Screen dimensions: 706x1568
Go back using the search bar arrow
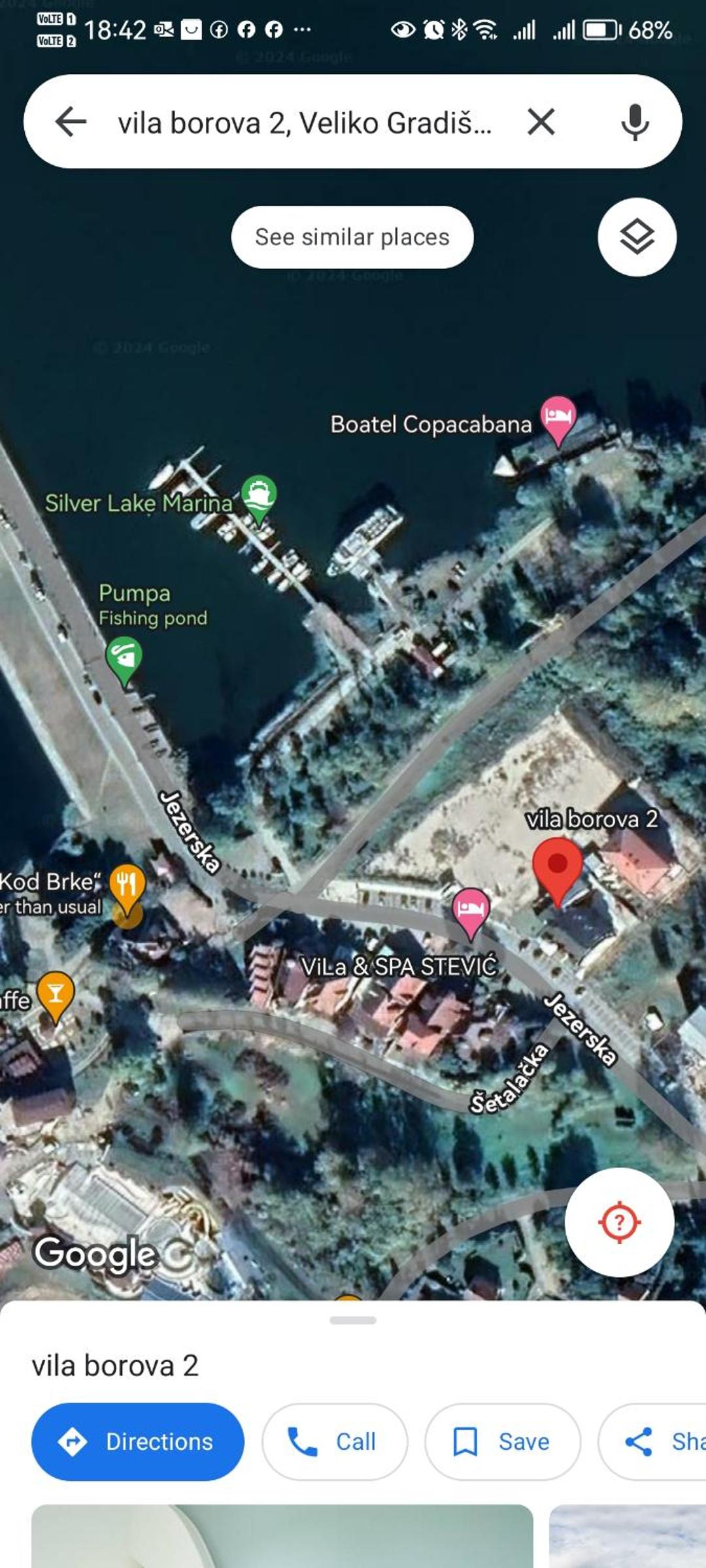point(71,122)
